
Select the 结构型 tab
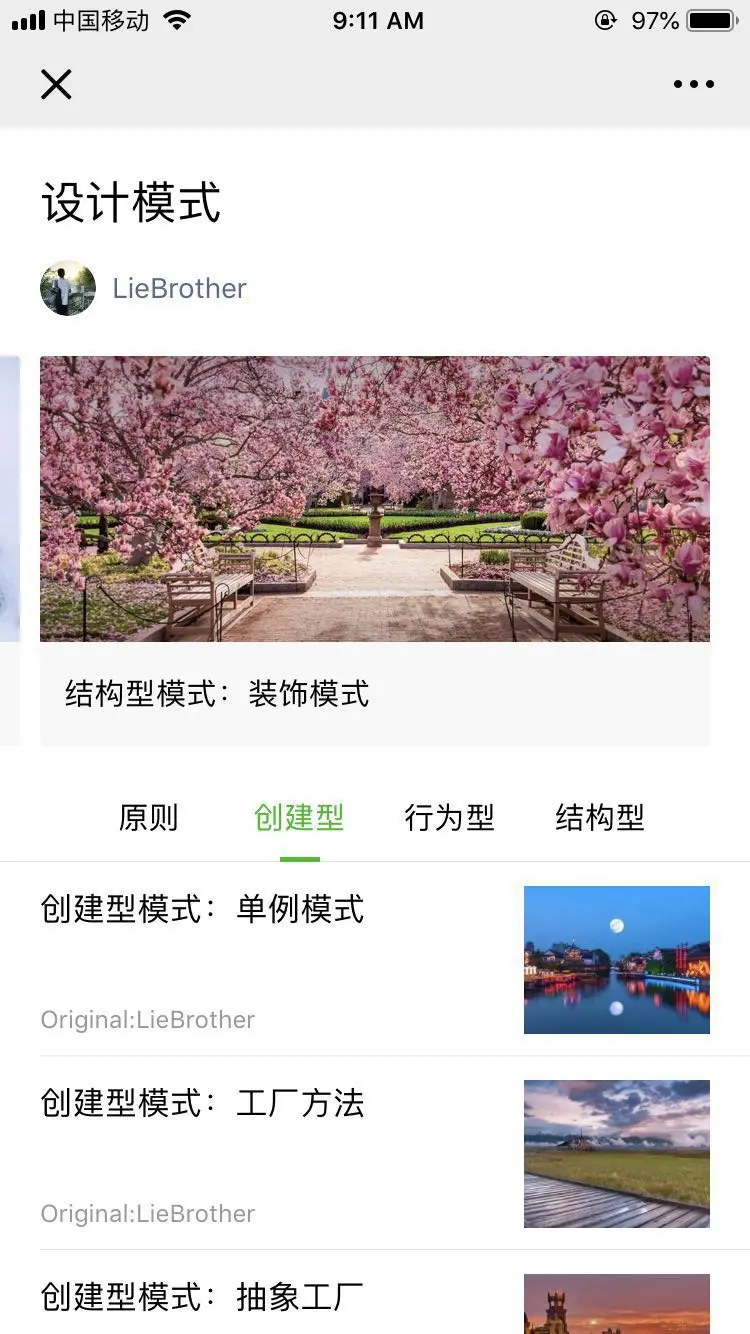[x=599, y=817]
